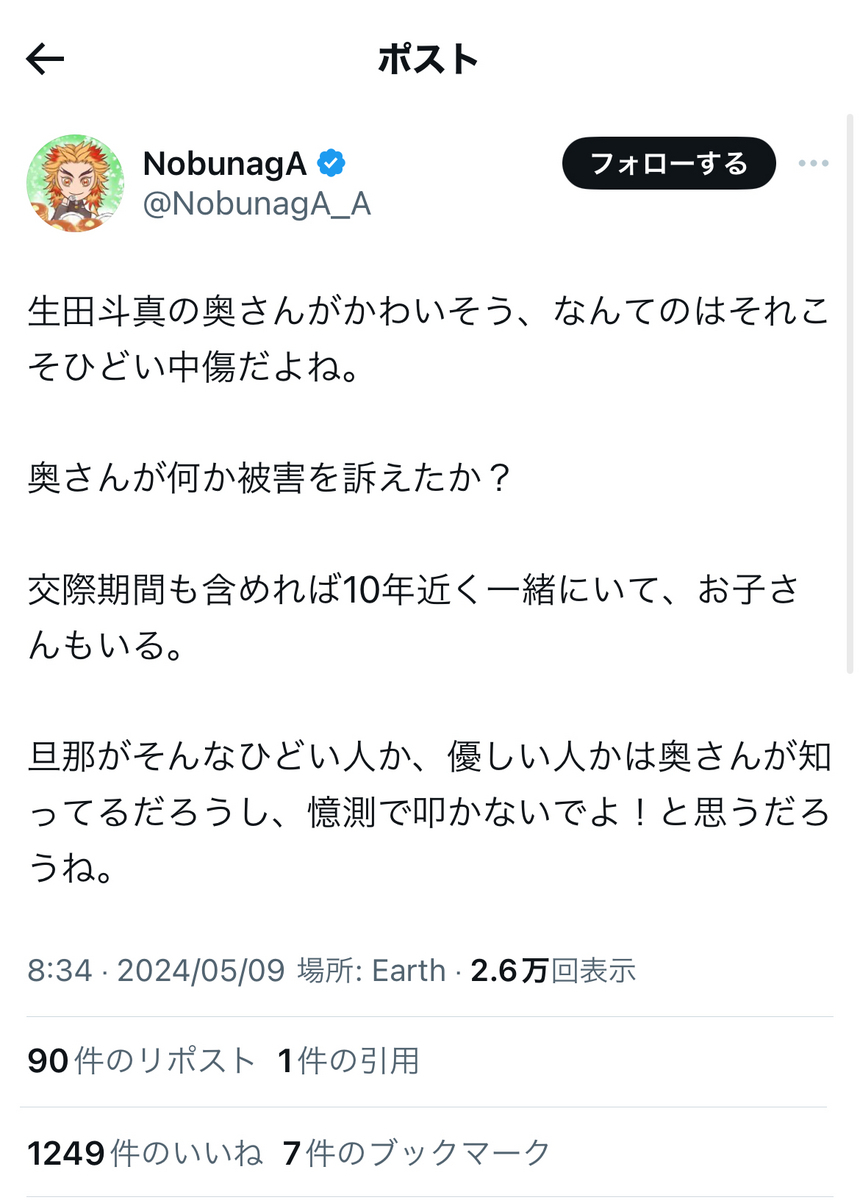Tap the フォローする button

(669, 163)
